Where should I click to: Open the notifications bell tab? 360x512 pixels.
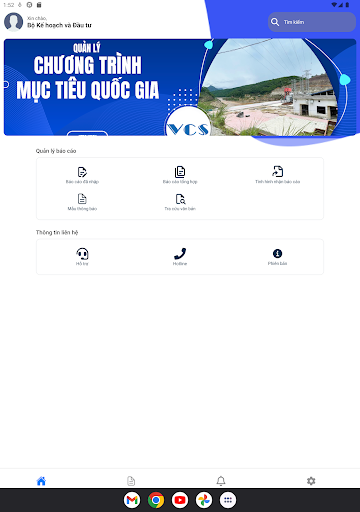tap(221, 481)
